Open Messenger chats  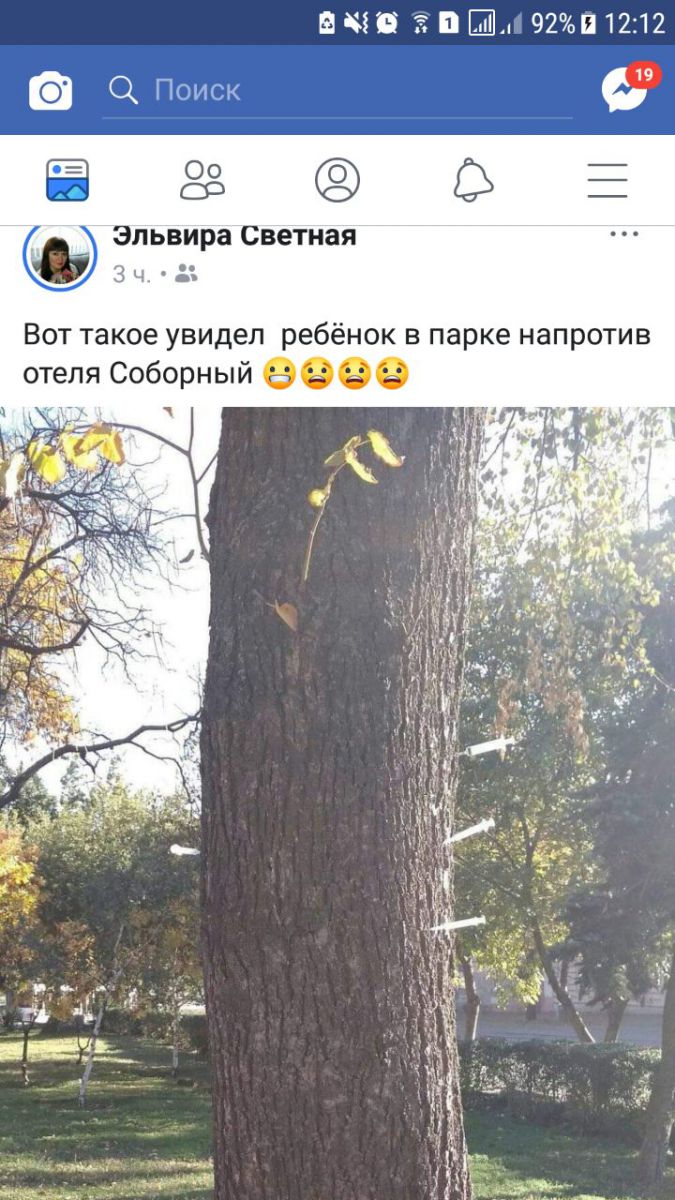(x=626, y=90)
